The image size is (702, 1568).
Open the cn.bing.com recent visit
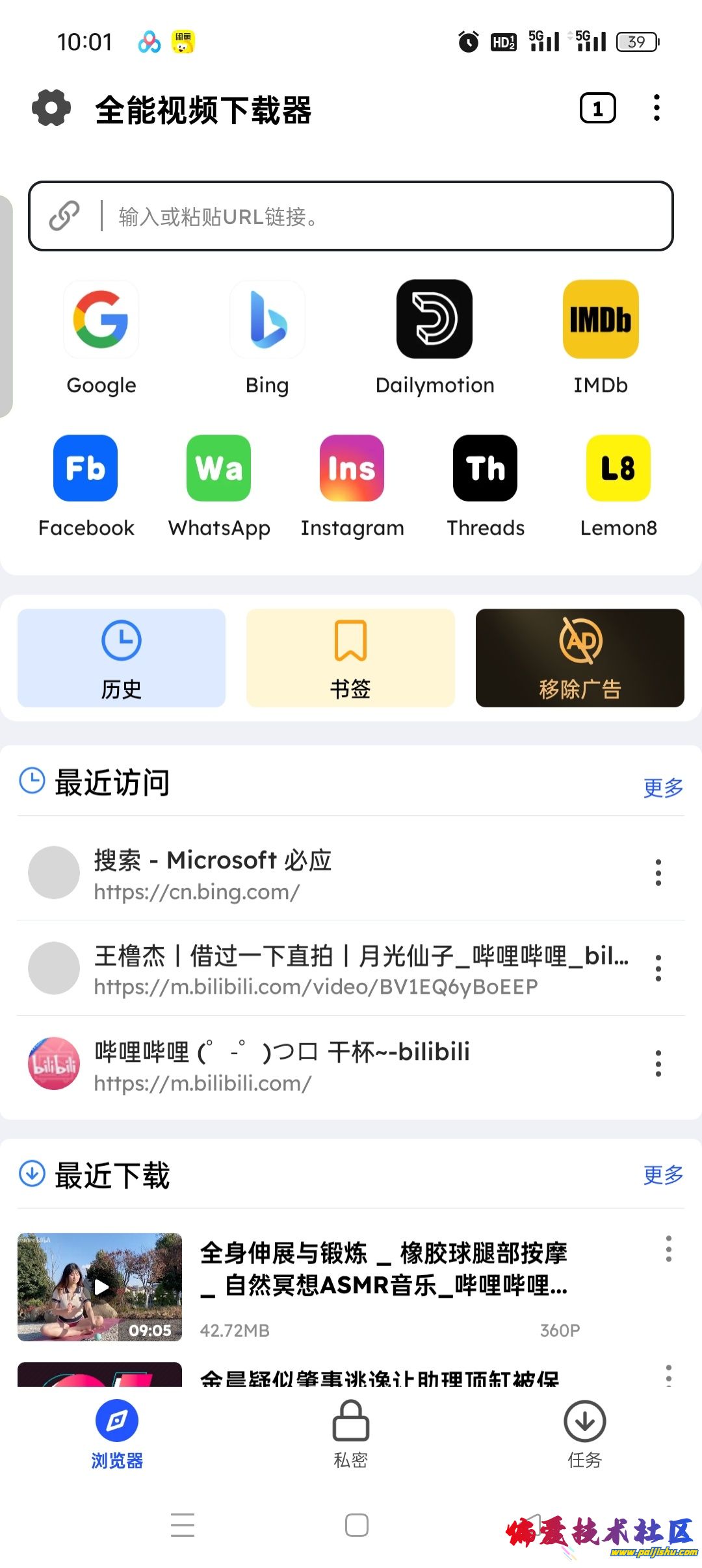coord(325,874)
